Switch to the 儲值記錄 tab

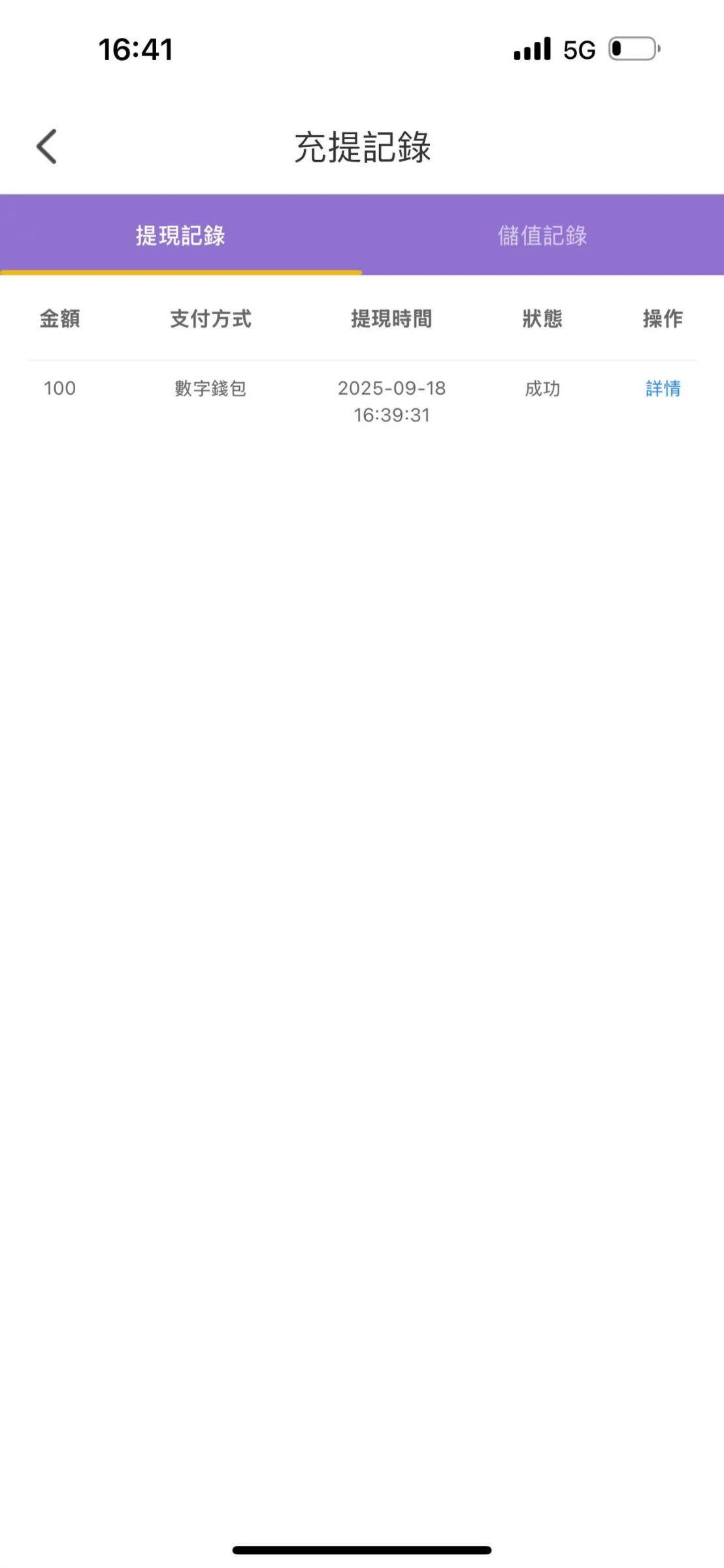point(542,235)
